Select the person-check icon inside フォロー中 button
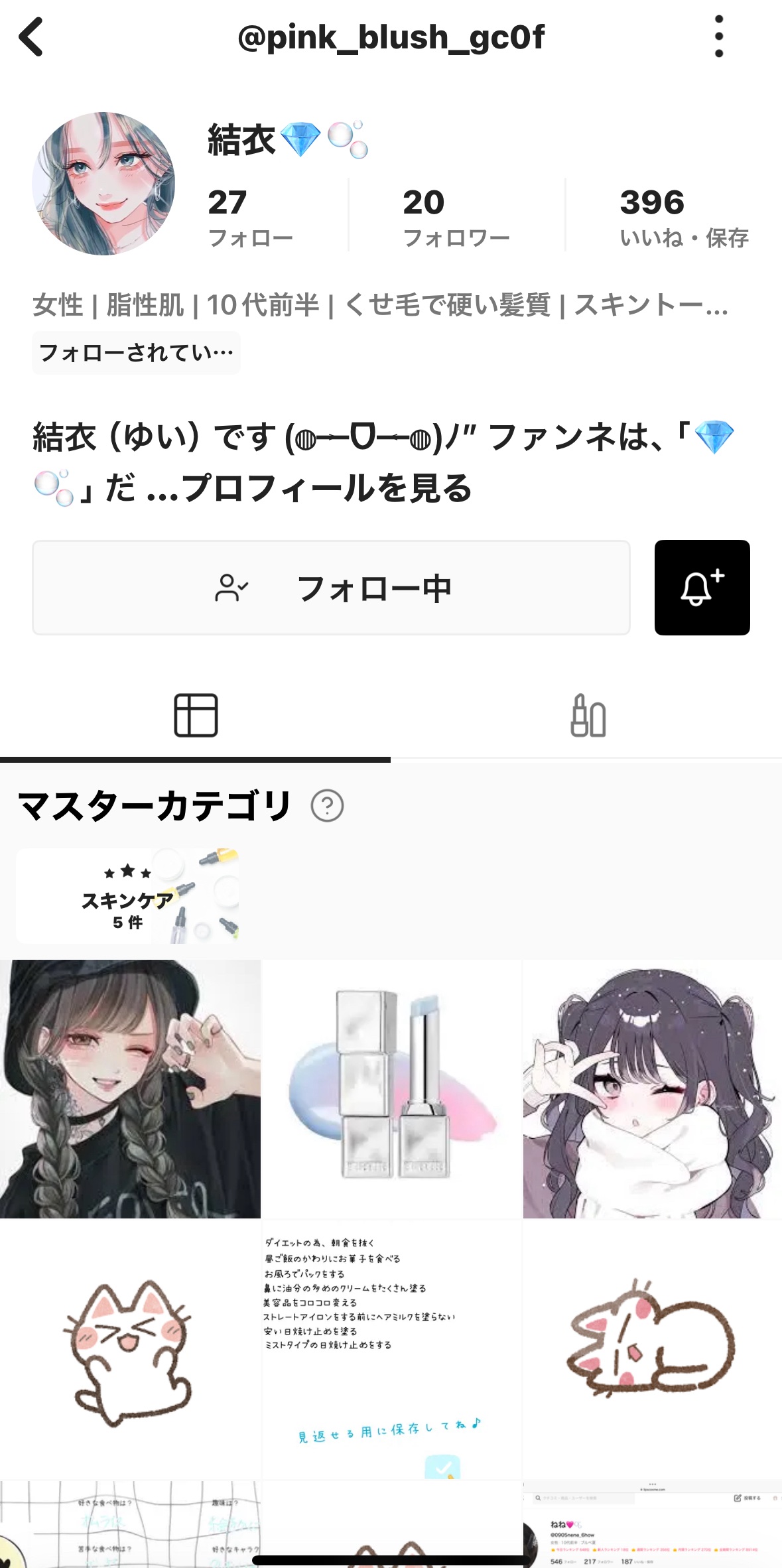This screenshot has height=1568, width=782. click(x=231, y=587)
